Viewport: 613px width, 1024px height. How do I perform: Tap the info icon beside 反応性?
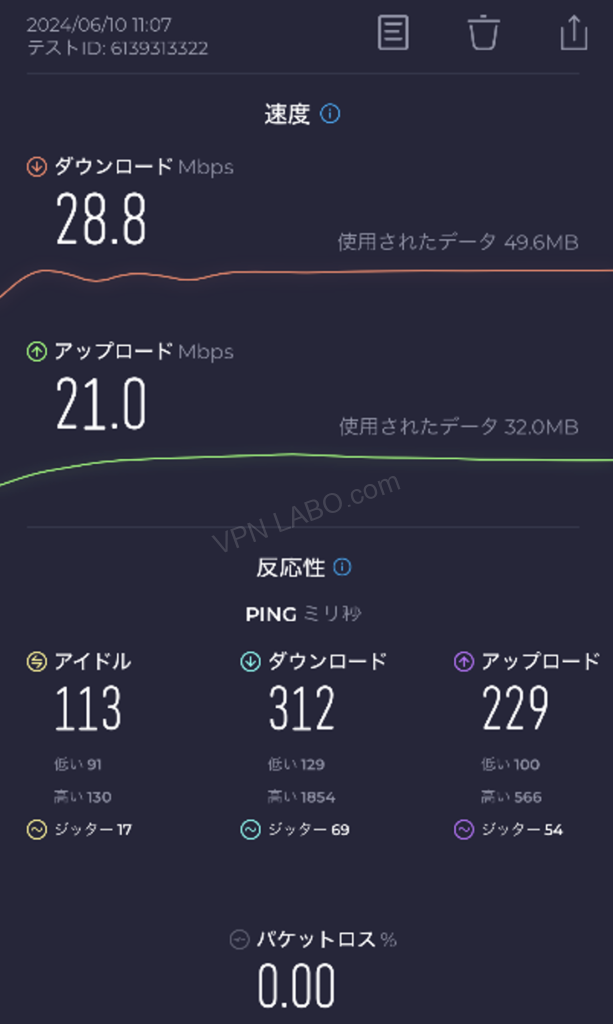coord(342,568)
